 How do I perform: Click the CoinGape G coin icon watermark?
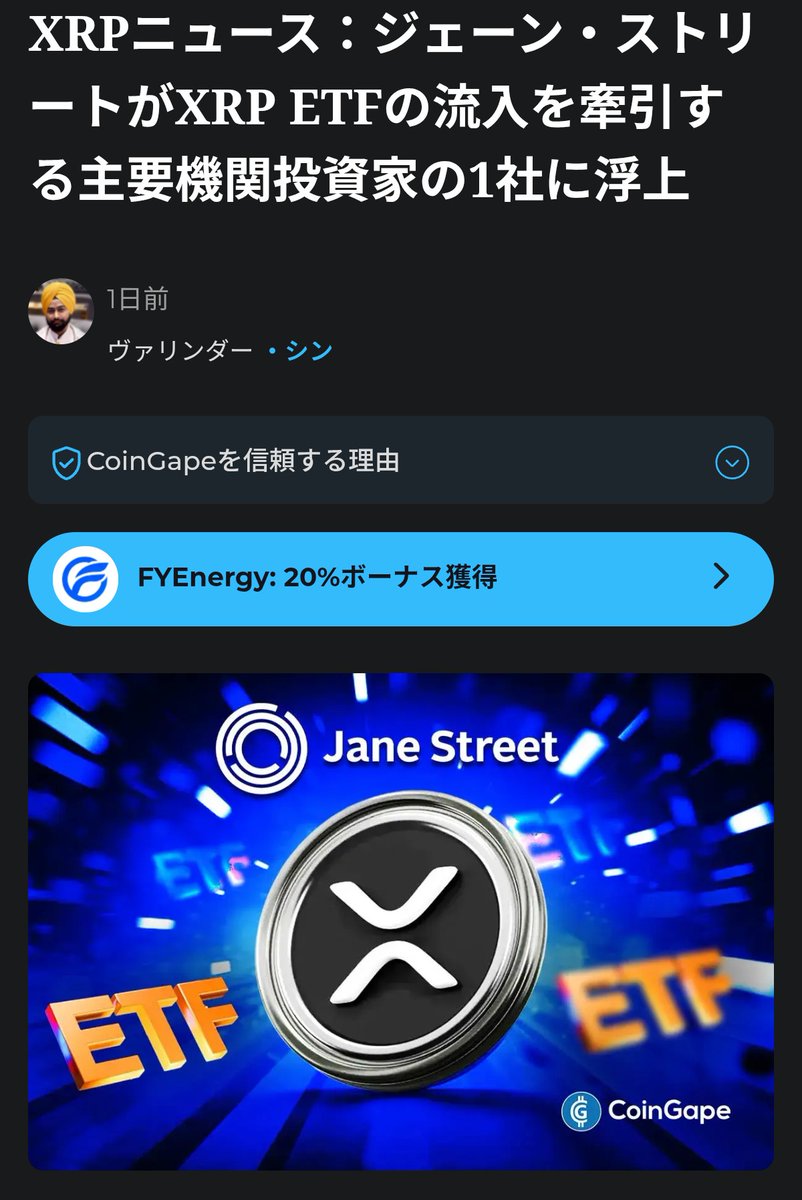click(581, 1110)
